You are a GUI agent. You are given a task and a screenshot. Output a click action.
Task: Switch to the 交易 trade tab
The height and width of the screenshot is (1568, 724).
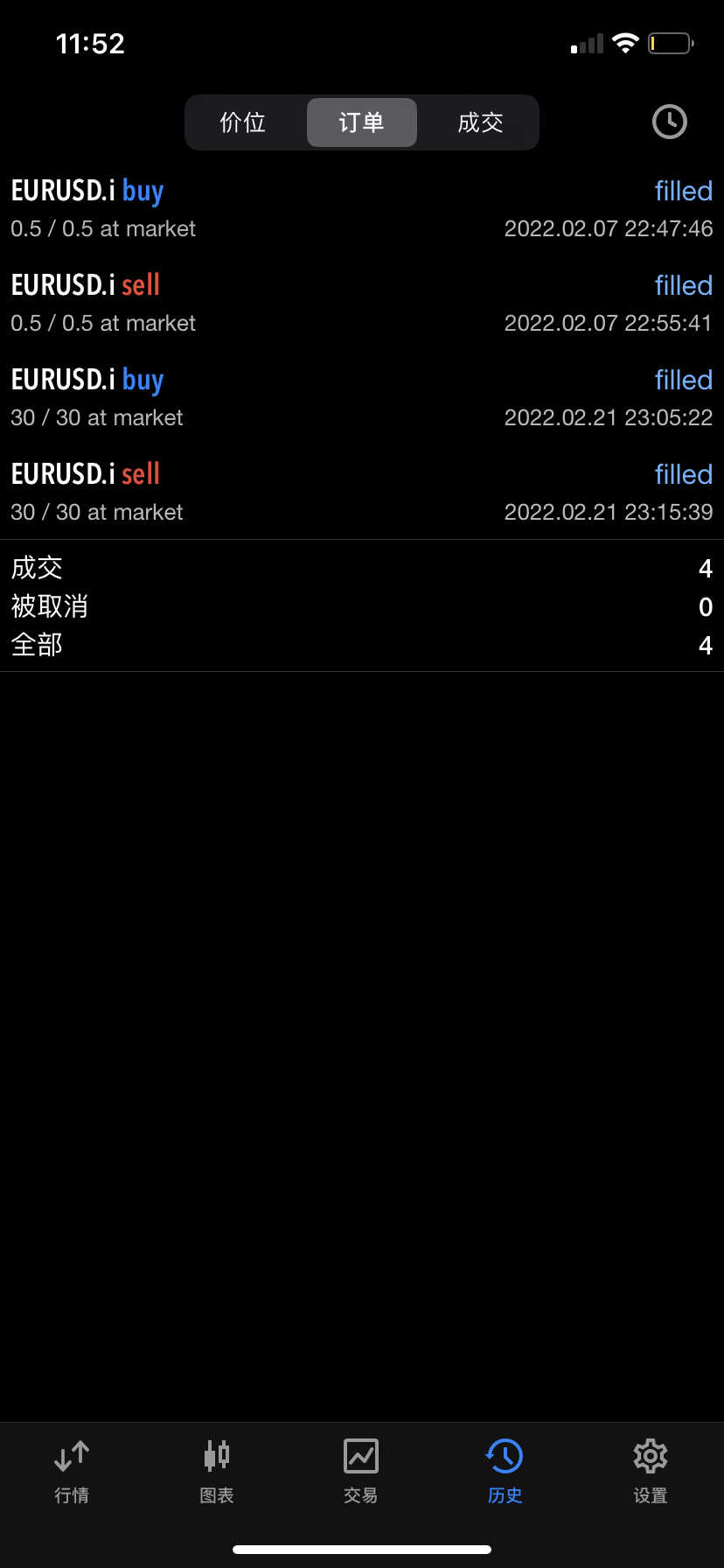pos(361,1472)
